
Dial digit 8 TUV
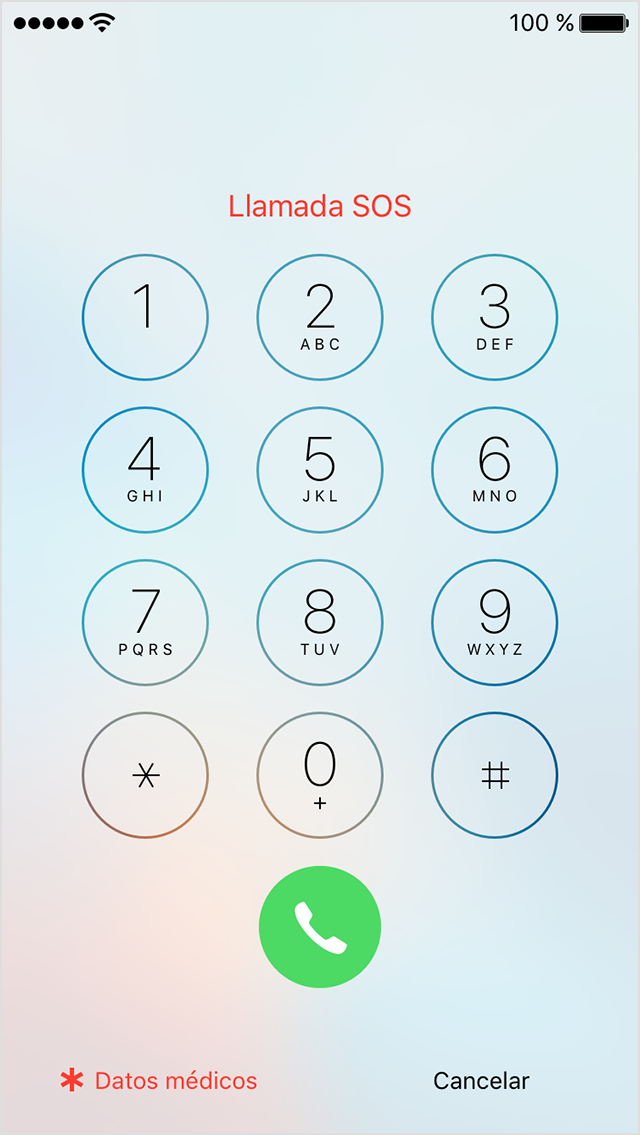(x=320, y=622)
